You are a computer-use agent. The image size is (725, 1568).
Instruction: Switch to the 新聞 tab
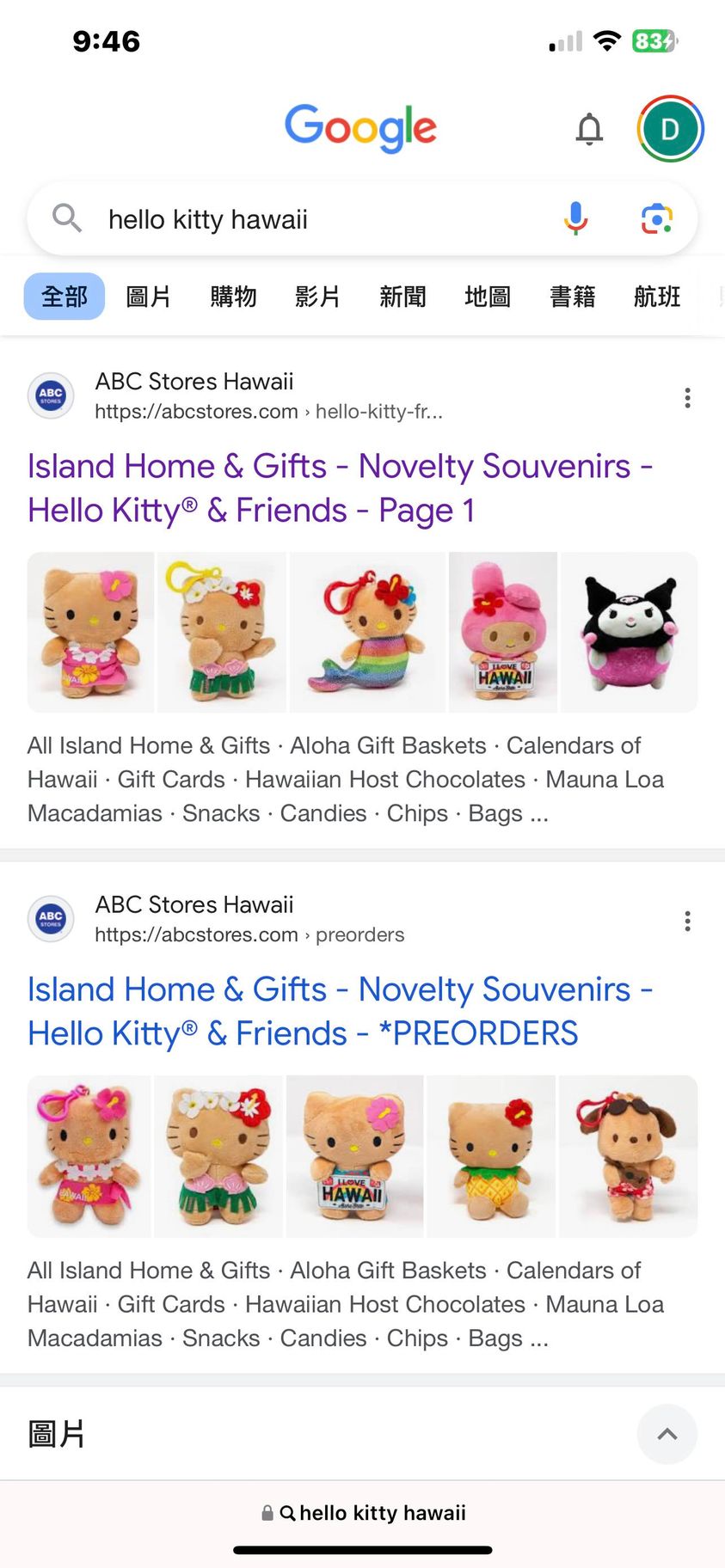[x=402, y=297]
